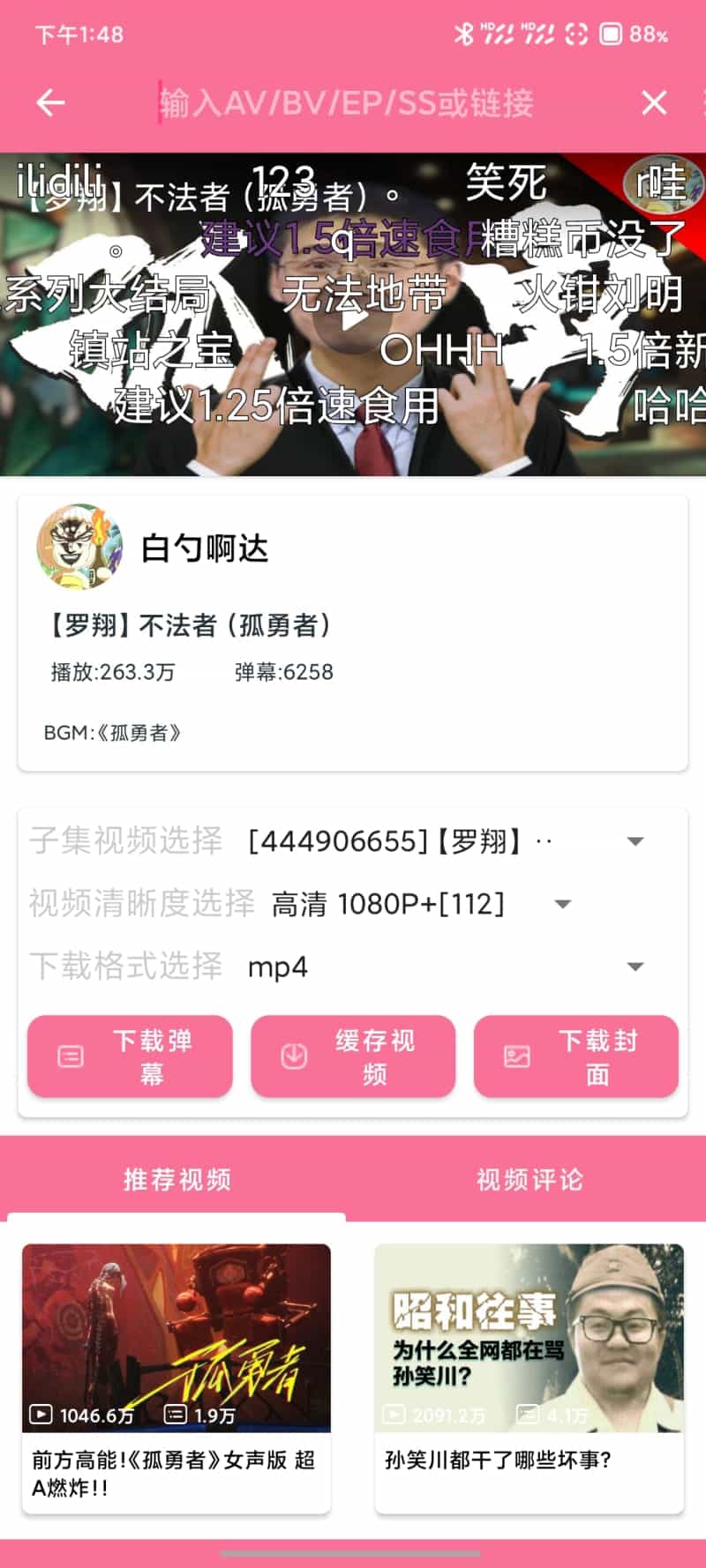The image size is (706, 1568).
Task: Play the video preview
Action: tap(353, 316)
